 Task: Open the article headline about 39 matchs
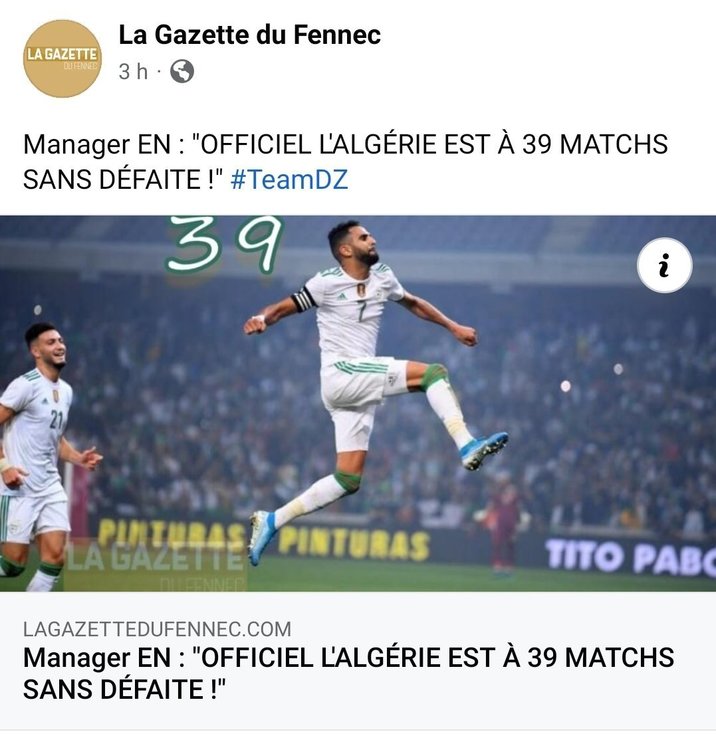click(348, 674)
